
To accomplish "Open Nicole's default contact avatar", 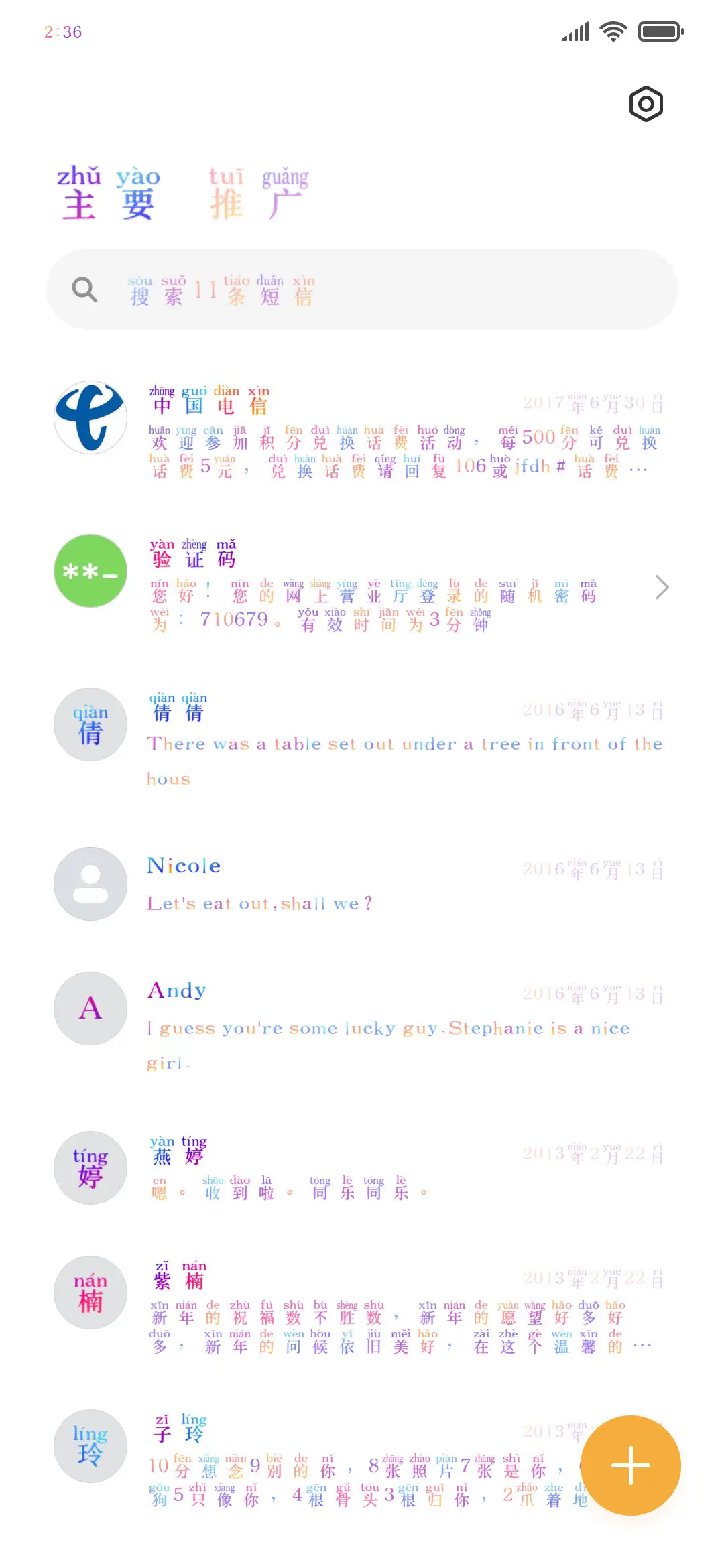I will tap(90, 884).
